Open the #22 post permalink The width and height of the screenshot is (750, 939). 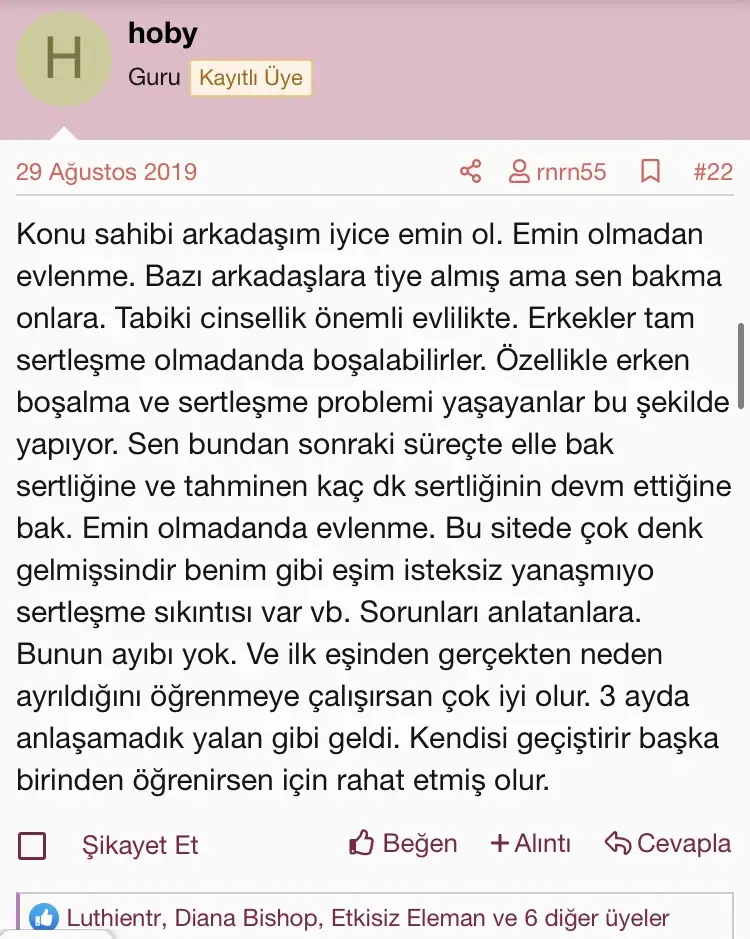713,172
